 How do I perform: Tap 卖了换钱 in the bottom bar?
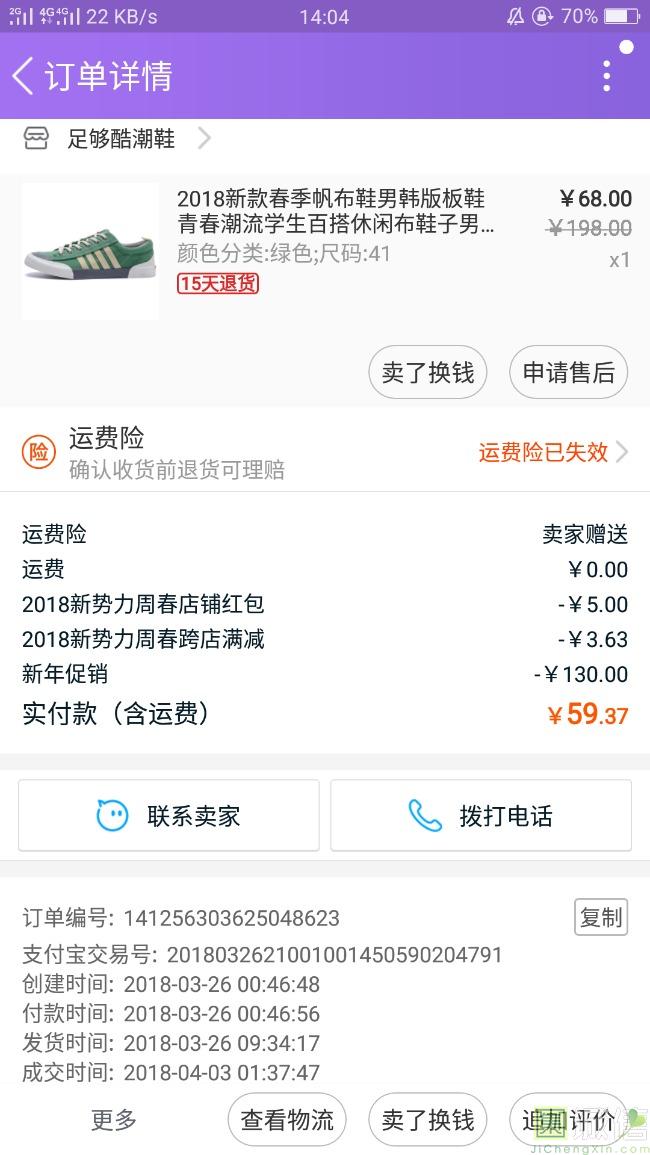pos(428,1120)
